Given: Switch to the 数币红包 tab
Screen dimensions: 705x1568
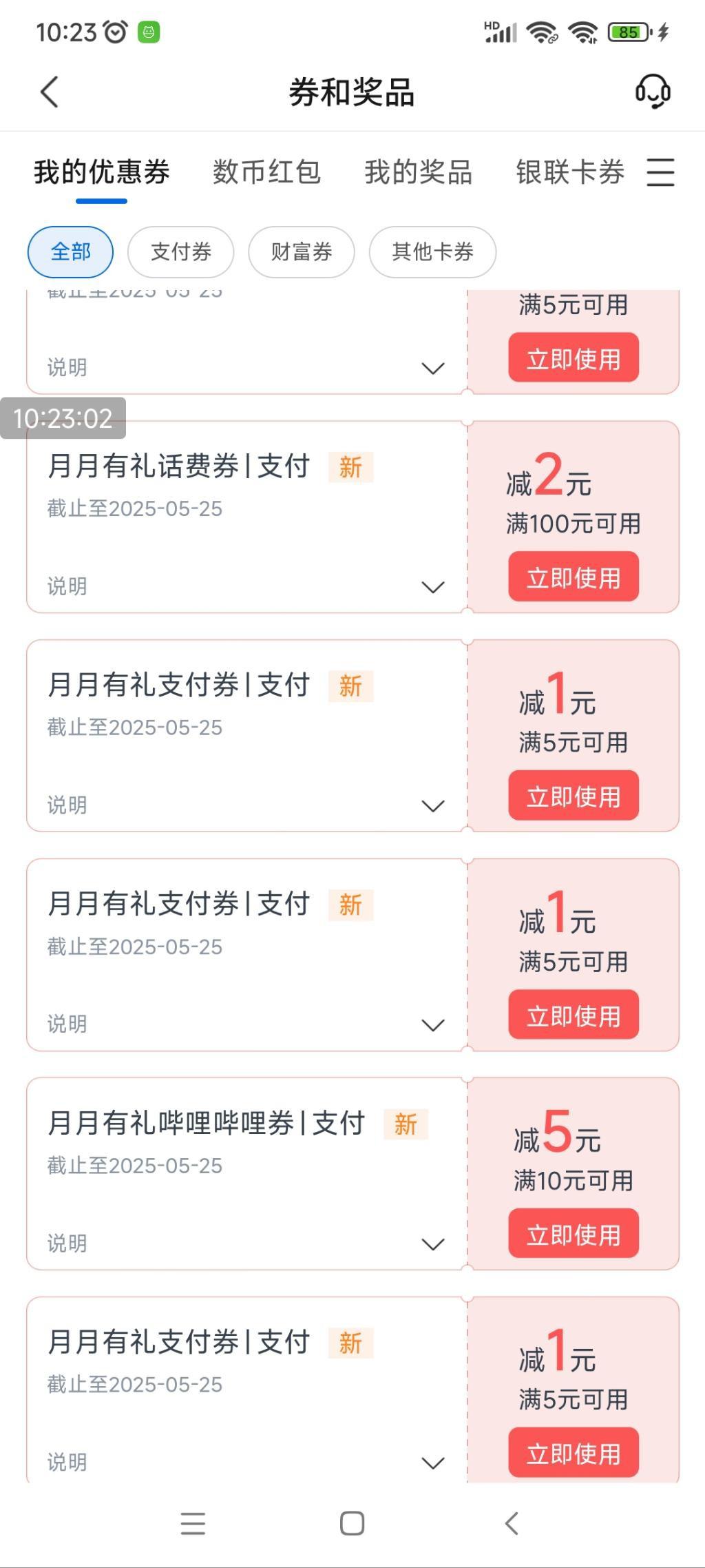Looking at the screenshot, I should tap(266, 172).
